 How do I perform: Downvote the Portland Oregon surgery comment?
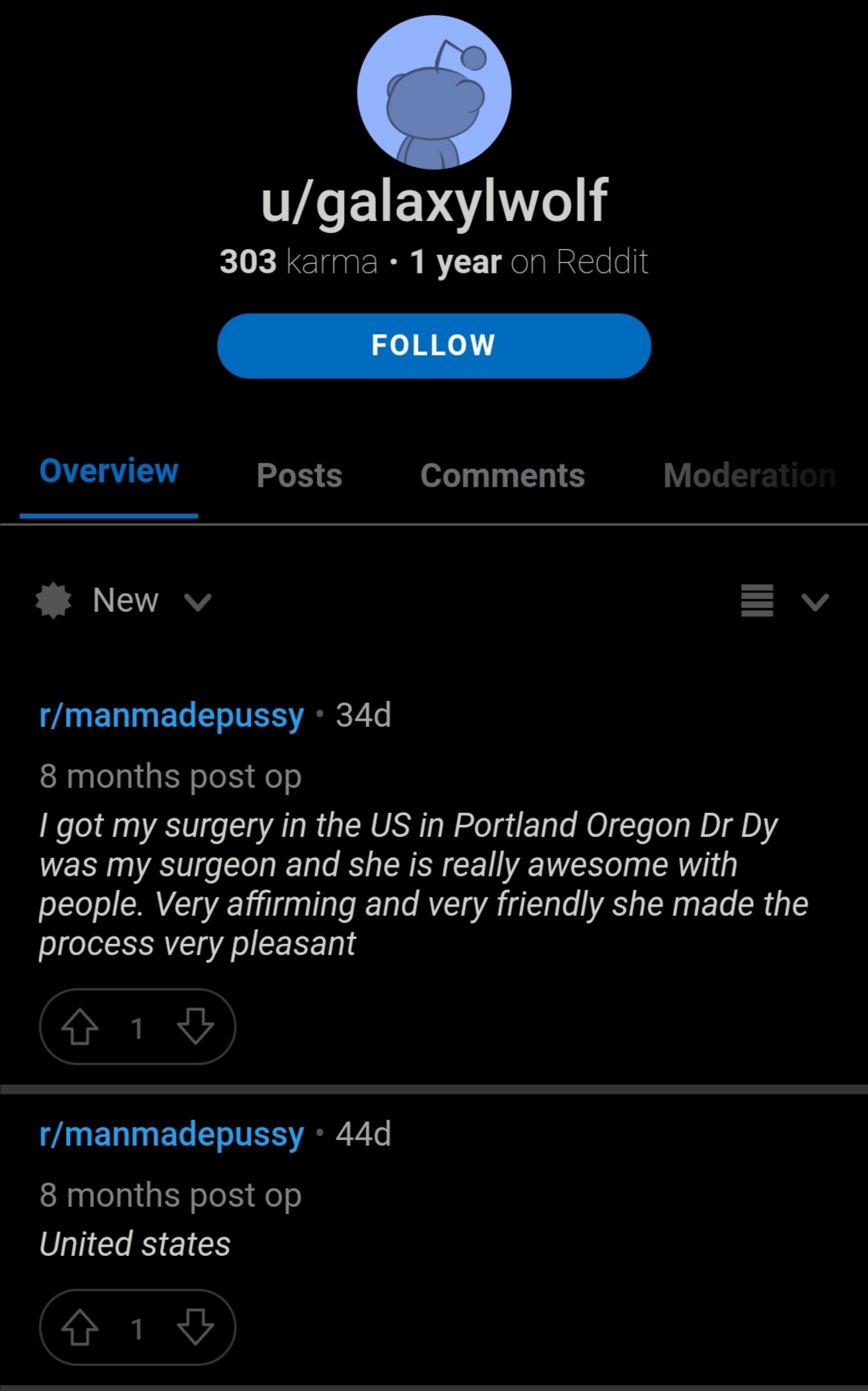pyautogui.click(x=195, y=1027)
